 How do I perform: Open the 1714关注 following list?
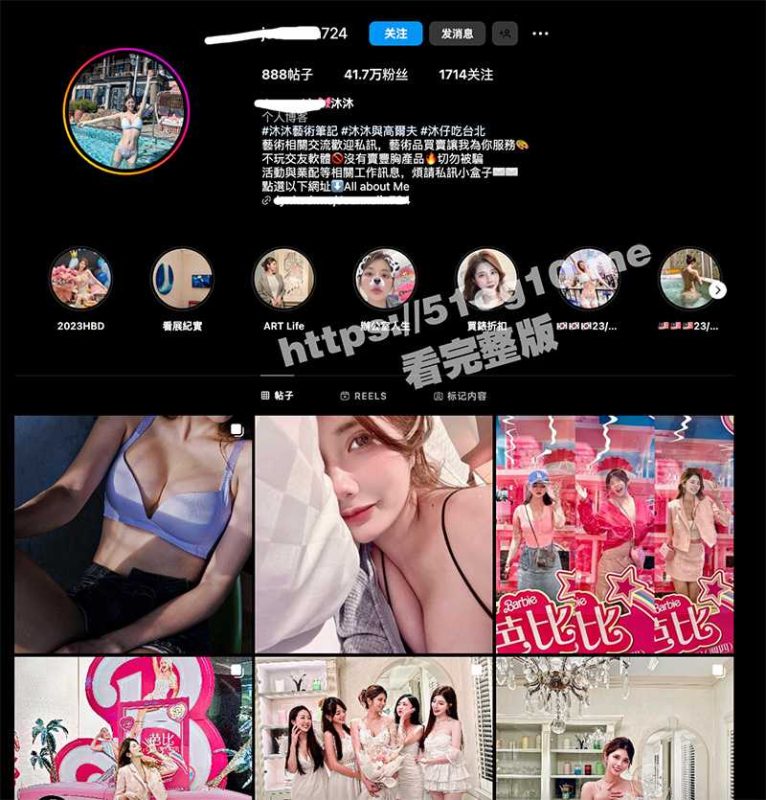[465, 75]
